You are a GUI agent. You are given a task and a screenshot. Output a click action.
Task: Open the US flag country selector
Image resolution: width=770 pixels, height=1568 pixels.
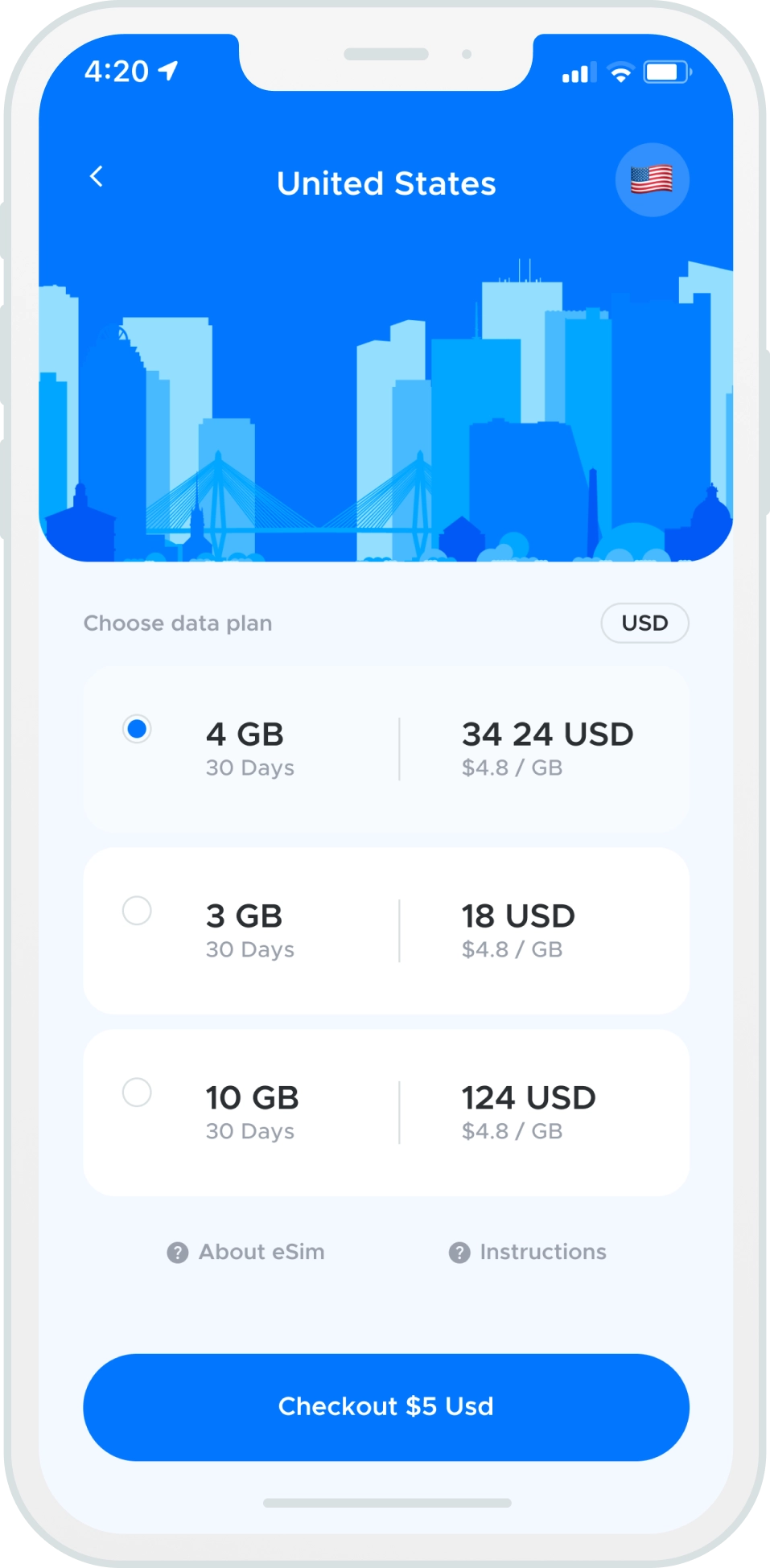point(652,179)
